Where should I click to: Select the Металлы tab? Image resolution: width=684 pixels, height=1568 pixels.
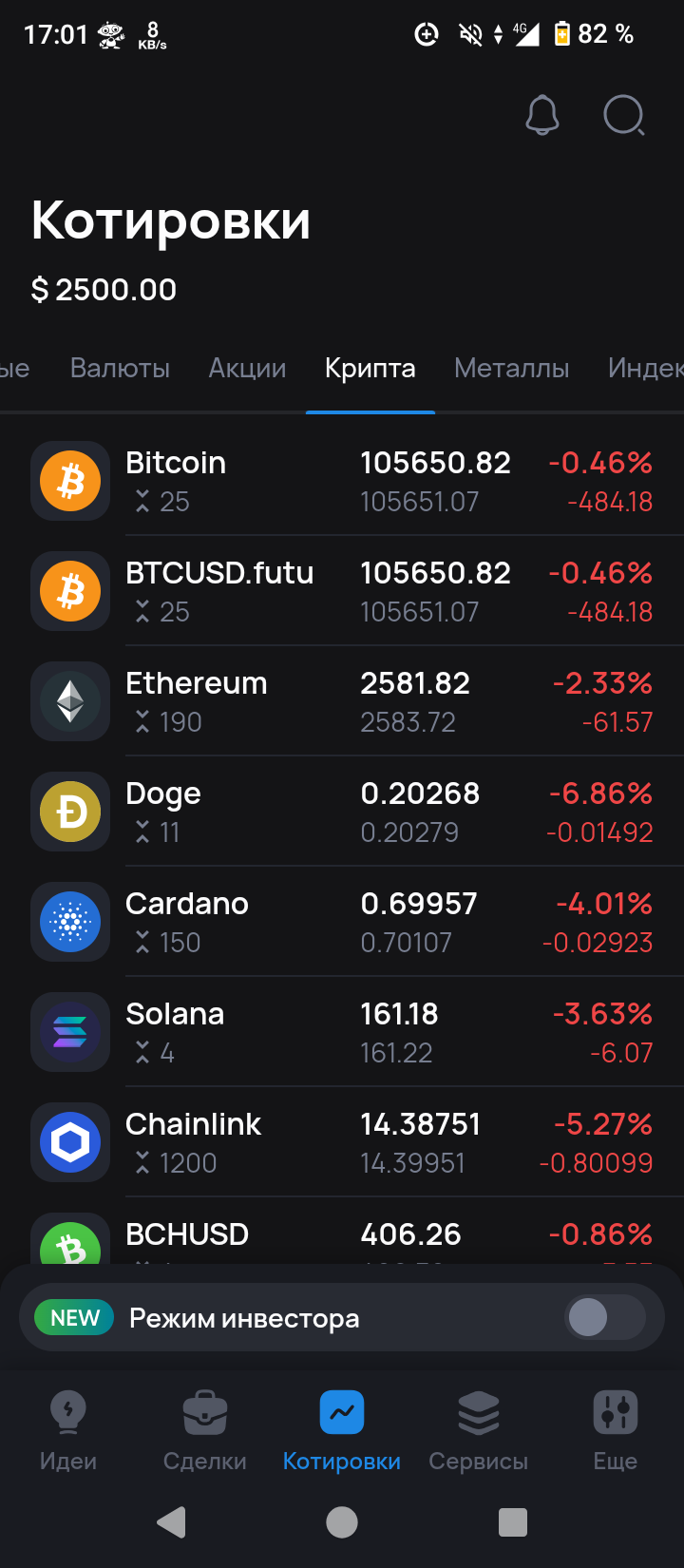point(511,369)
